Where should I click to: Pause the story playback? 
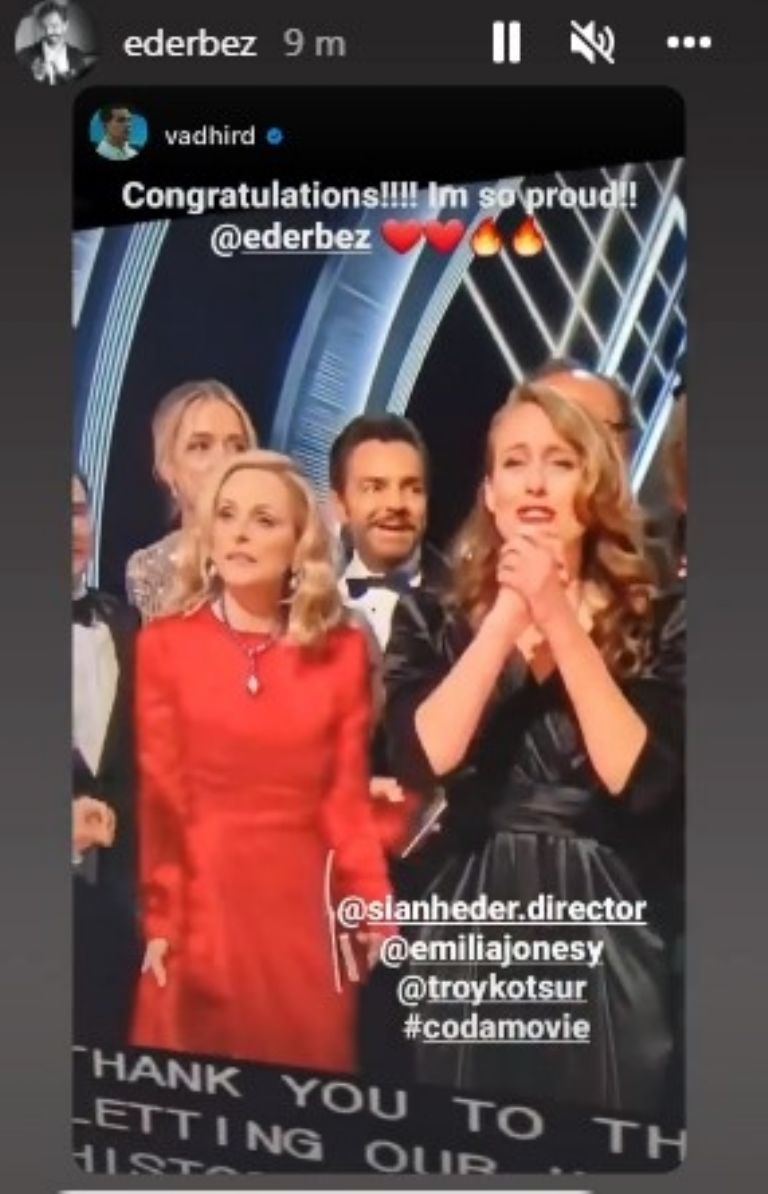coord(506,44)
